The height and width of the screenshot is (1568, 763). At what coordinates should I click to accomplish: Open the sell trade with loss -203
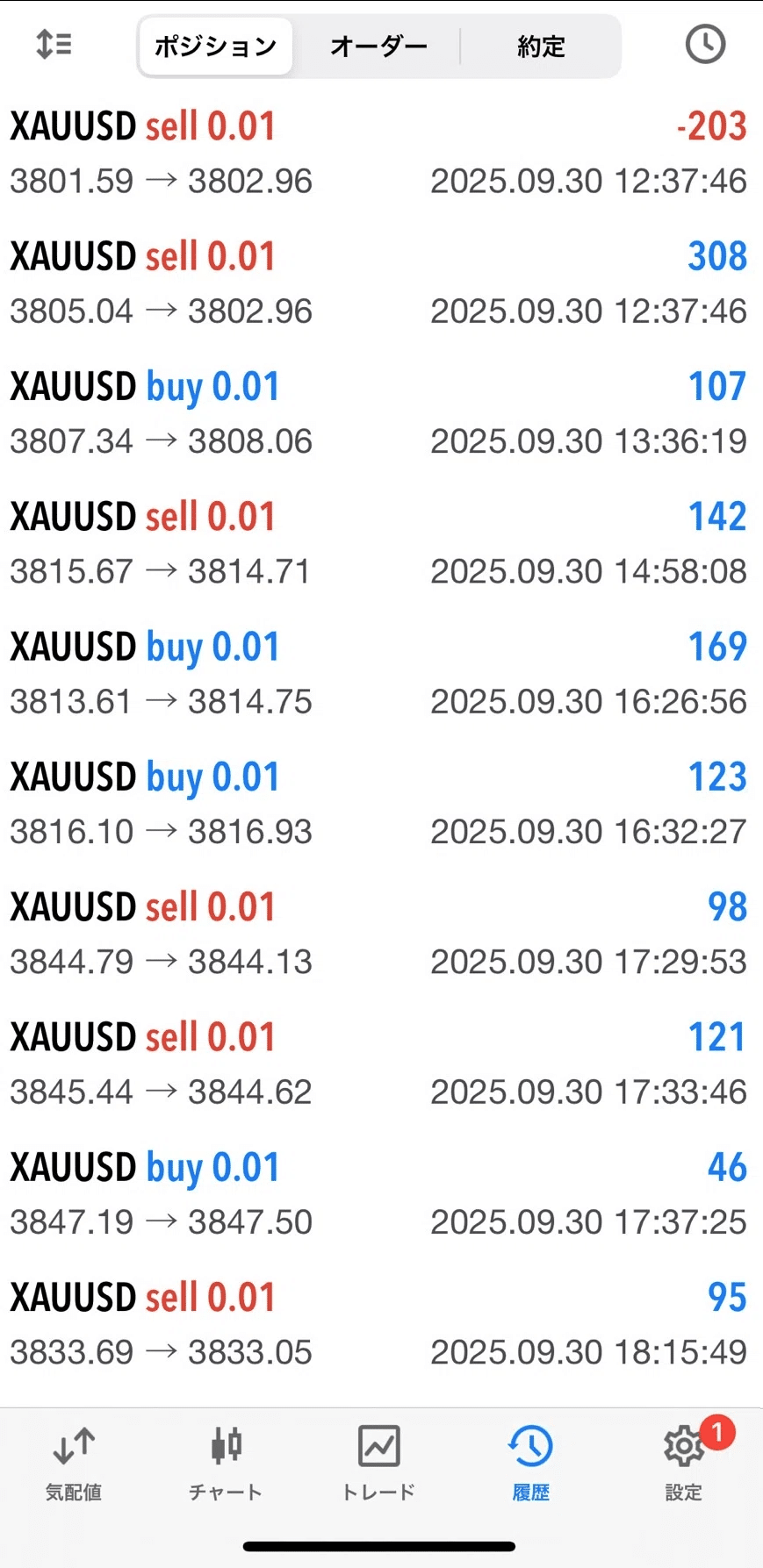(x=378, y=153)
